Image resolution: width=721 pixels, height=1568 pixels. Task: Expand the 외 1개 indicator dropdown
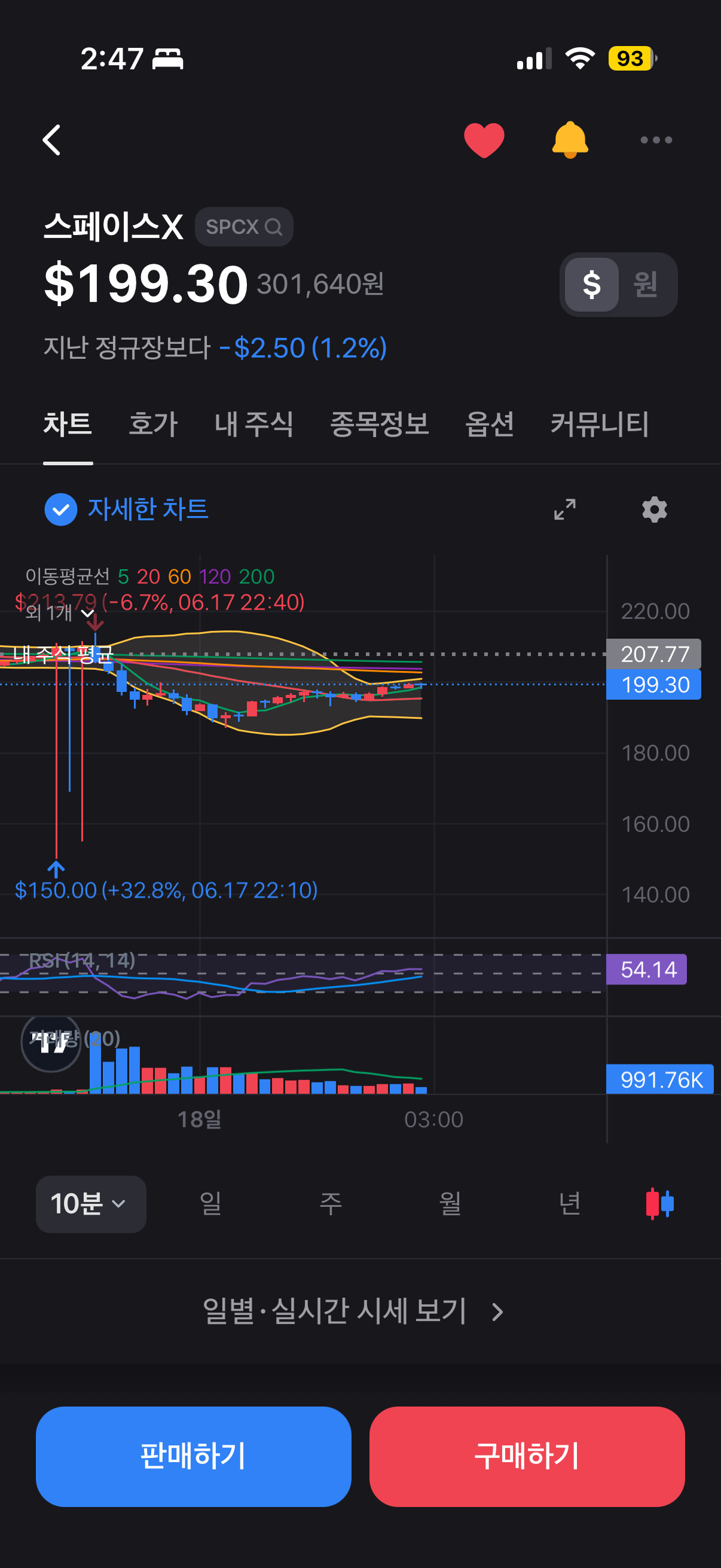click(60, 613)
